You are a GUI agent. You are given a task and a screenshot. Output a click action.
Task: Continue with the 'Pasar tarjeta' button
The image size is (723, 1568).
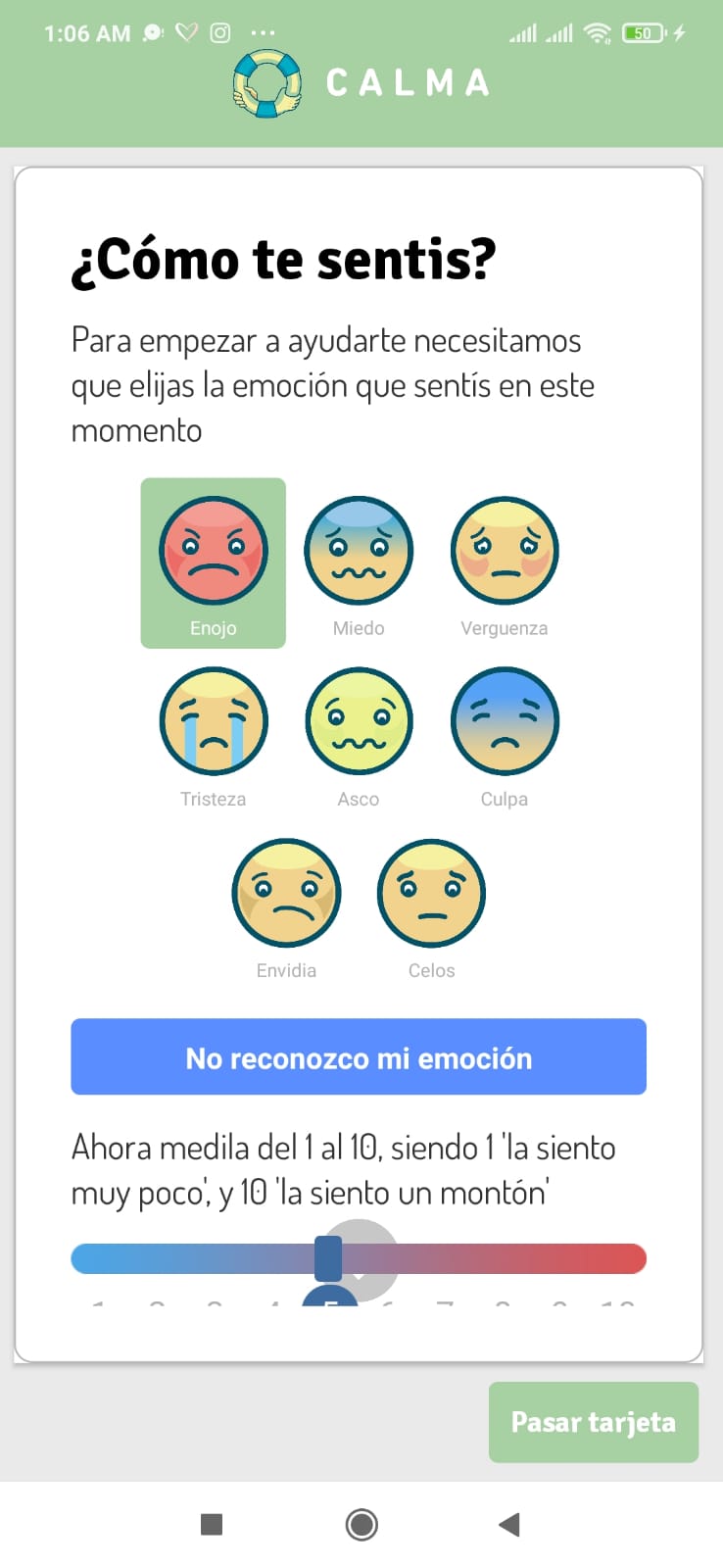coord(594,1422)
